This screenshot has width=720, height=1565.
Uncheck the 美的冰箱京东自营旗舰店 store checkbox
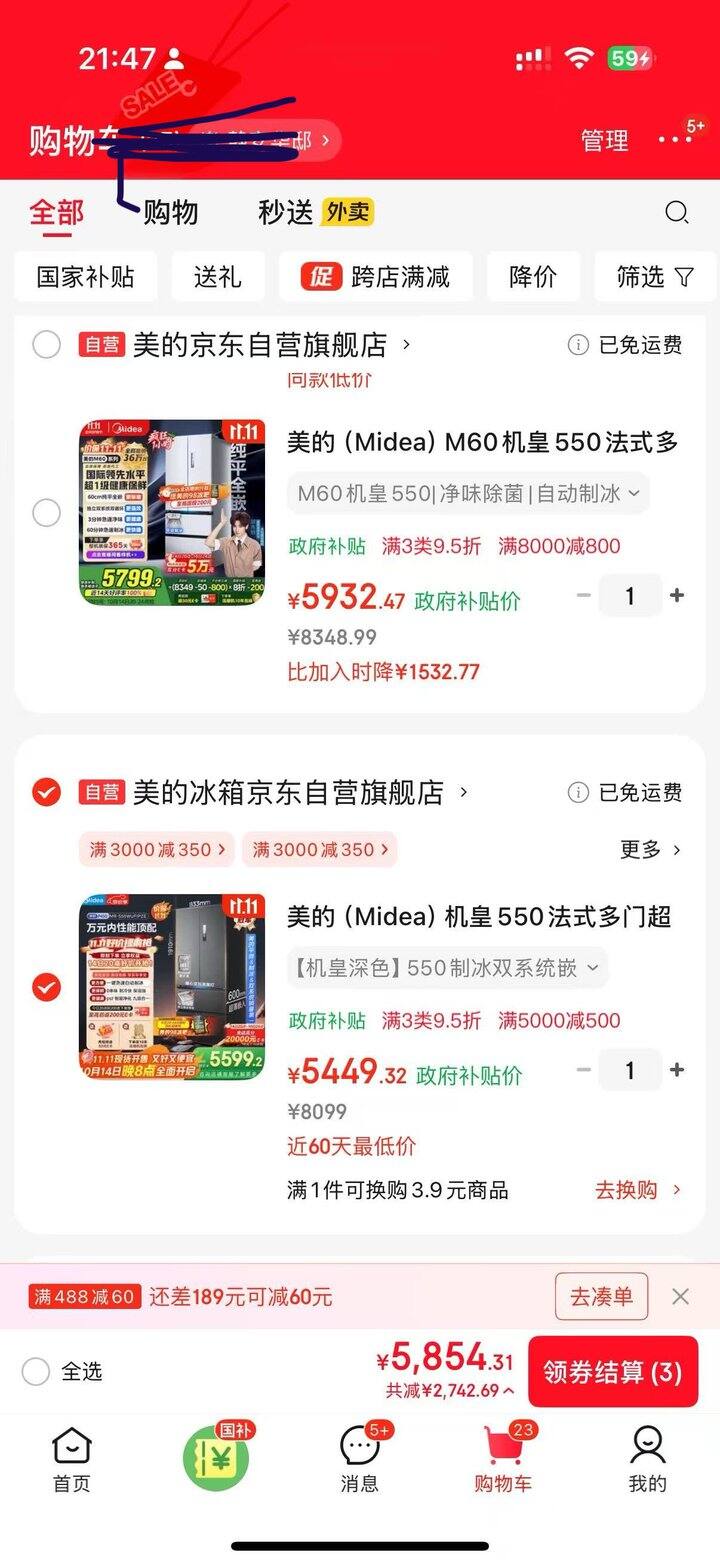point(46,793)
